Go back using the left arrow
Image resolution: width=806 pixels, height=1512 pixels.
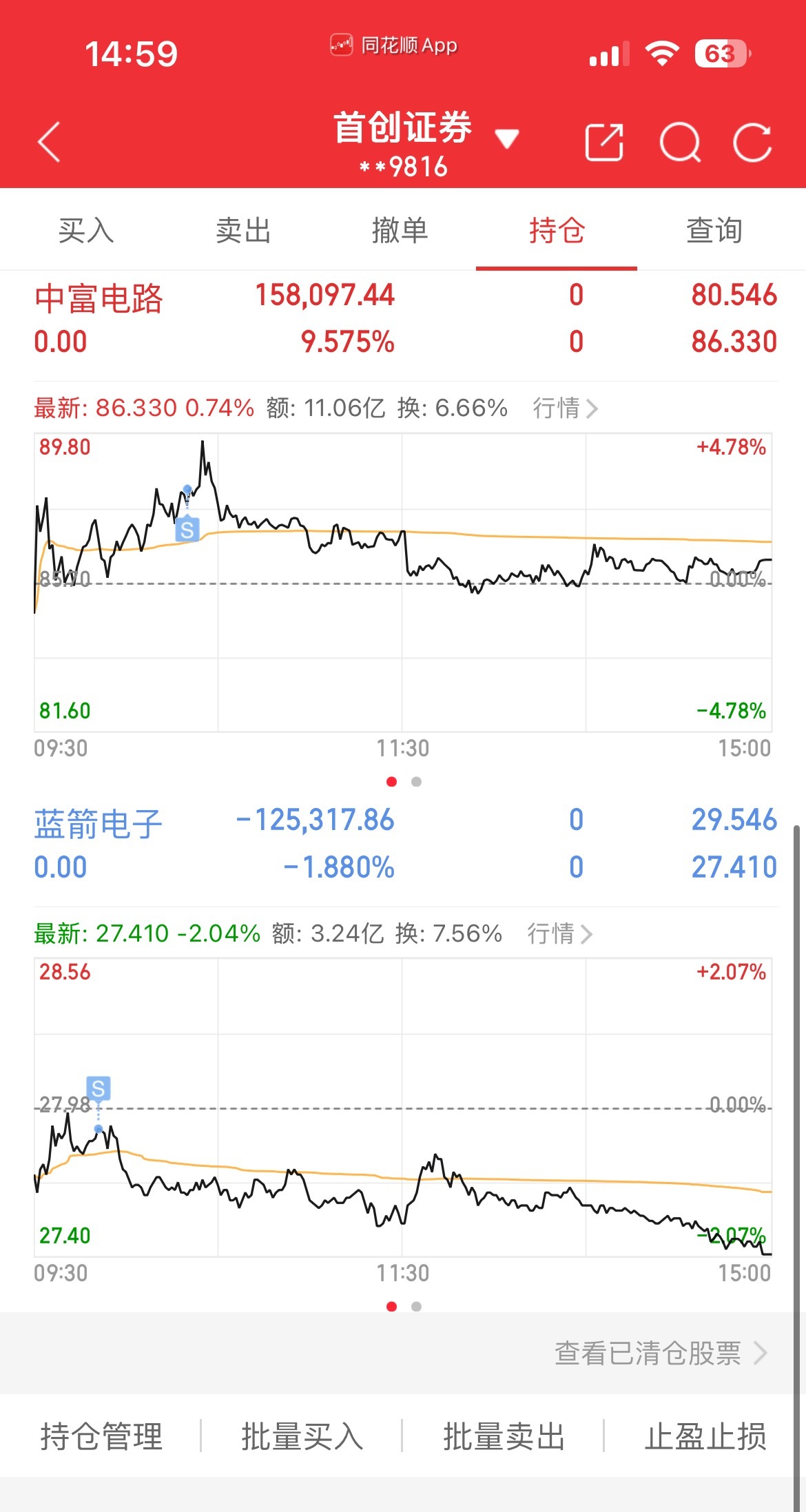50,143
